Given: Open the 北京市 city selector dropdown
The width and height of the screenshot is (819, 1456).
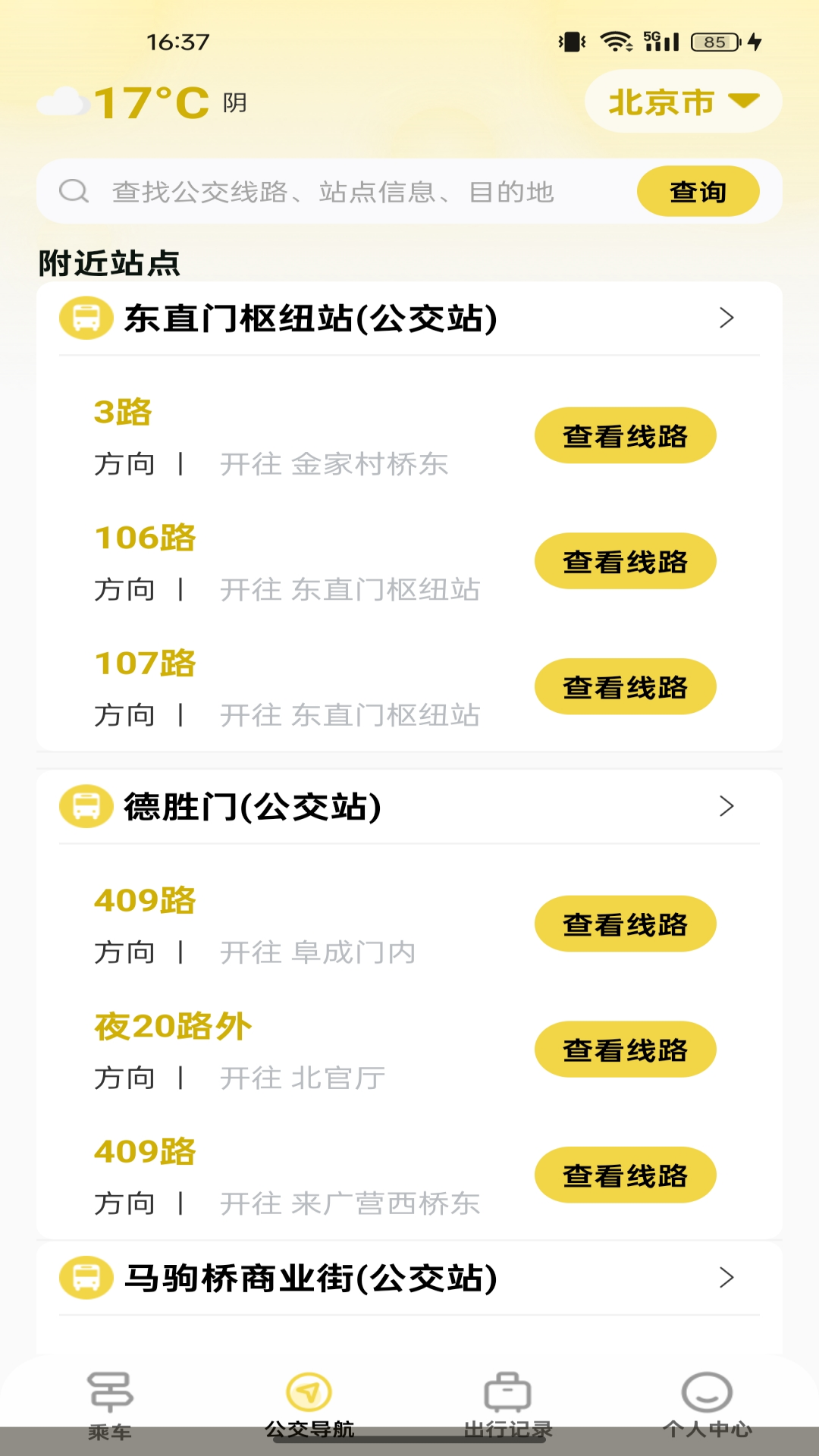Looking at the screenshot, I should (x=681, y=102).
